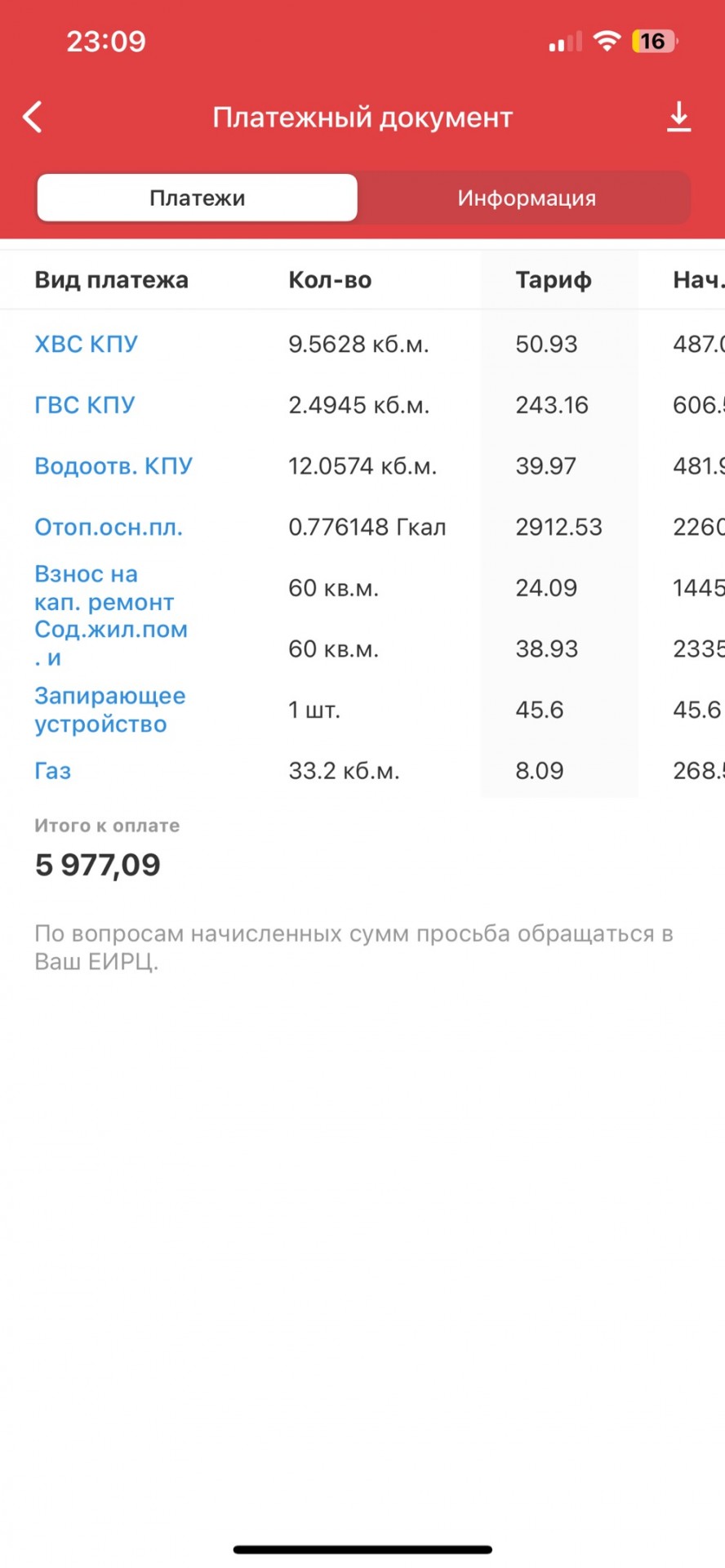Download the payment document

[x=678, y=118]
